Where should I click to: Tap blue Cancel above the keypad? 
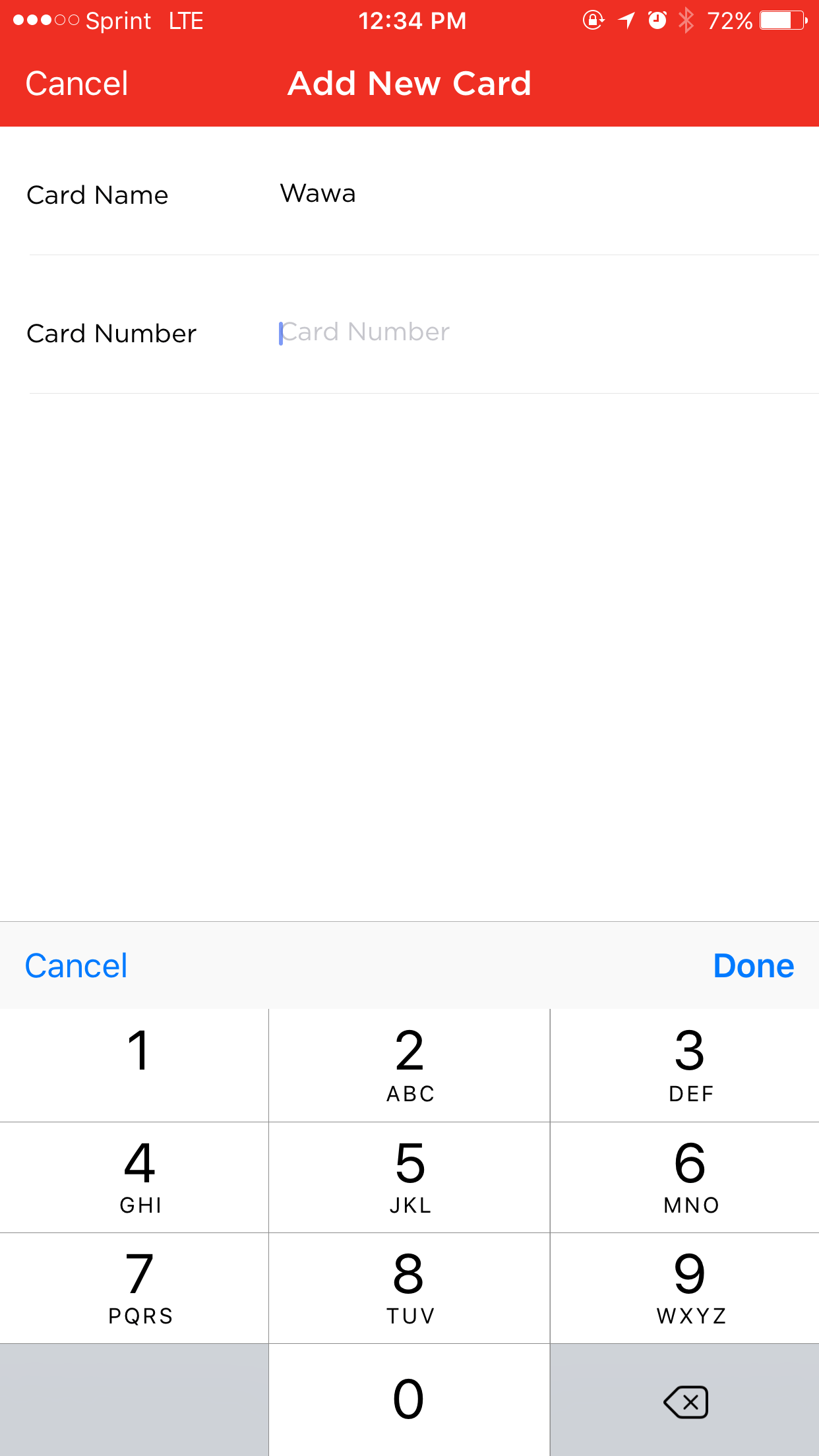[x=76, y=966]
